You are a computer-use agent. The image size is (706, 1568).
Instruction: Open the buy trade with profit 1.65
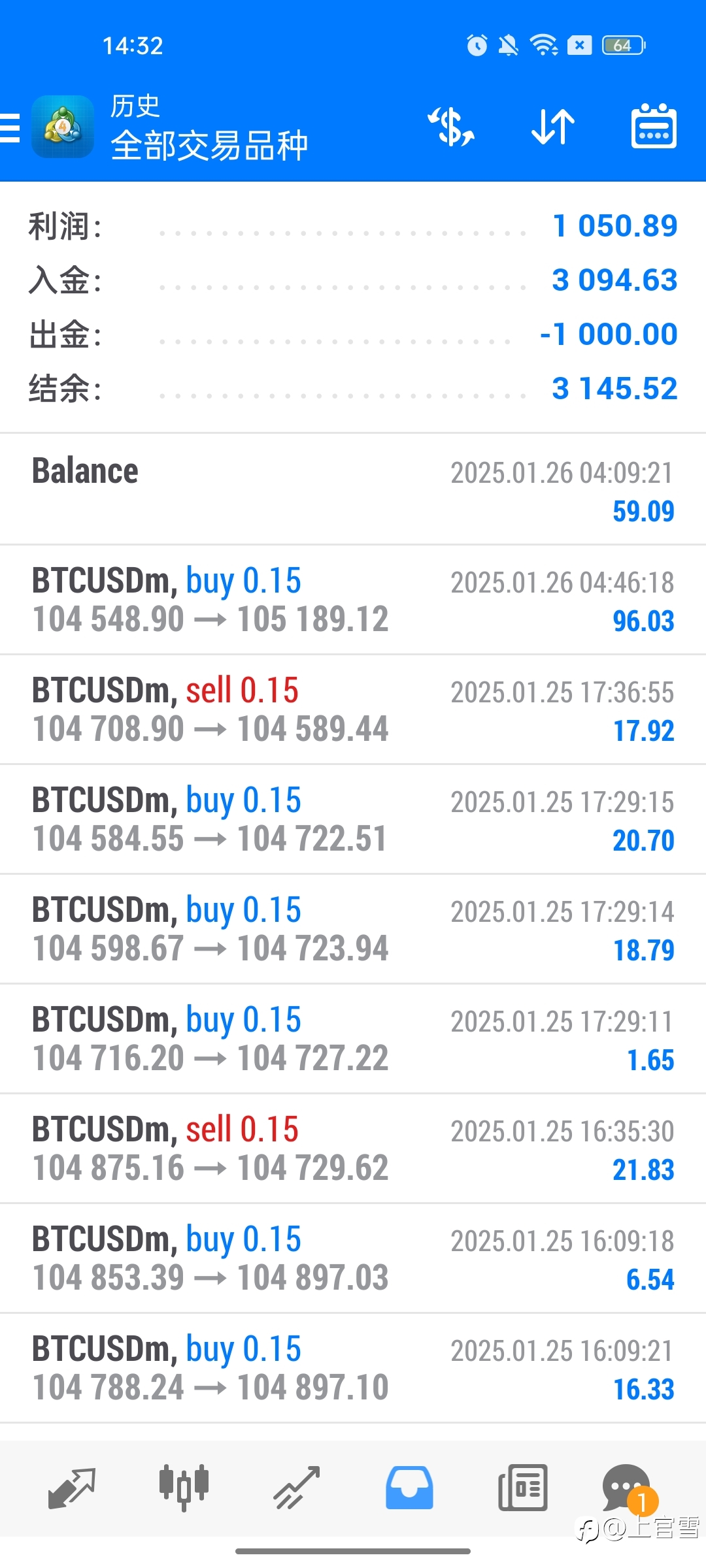pyautogui.click(x=353, y=1039)
